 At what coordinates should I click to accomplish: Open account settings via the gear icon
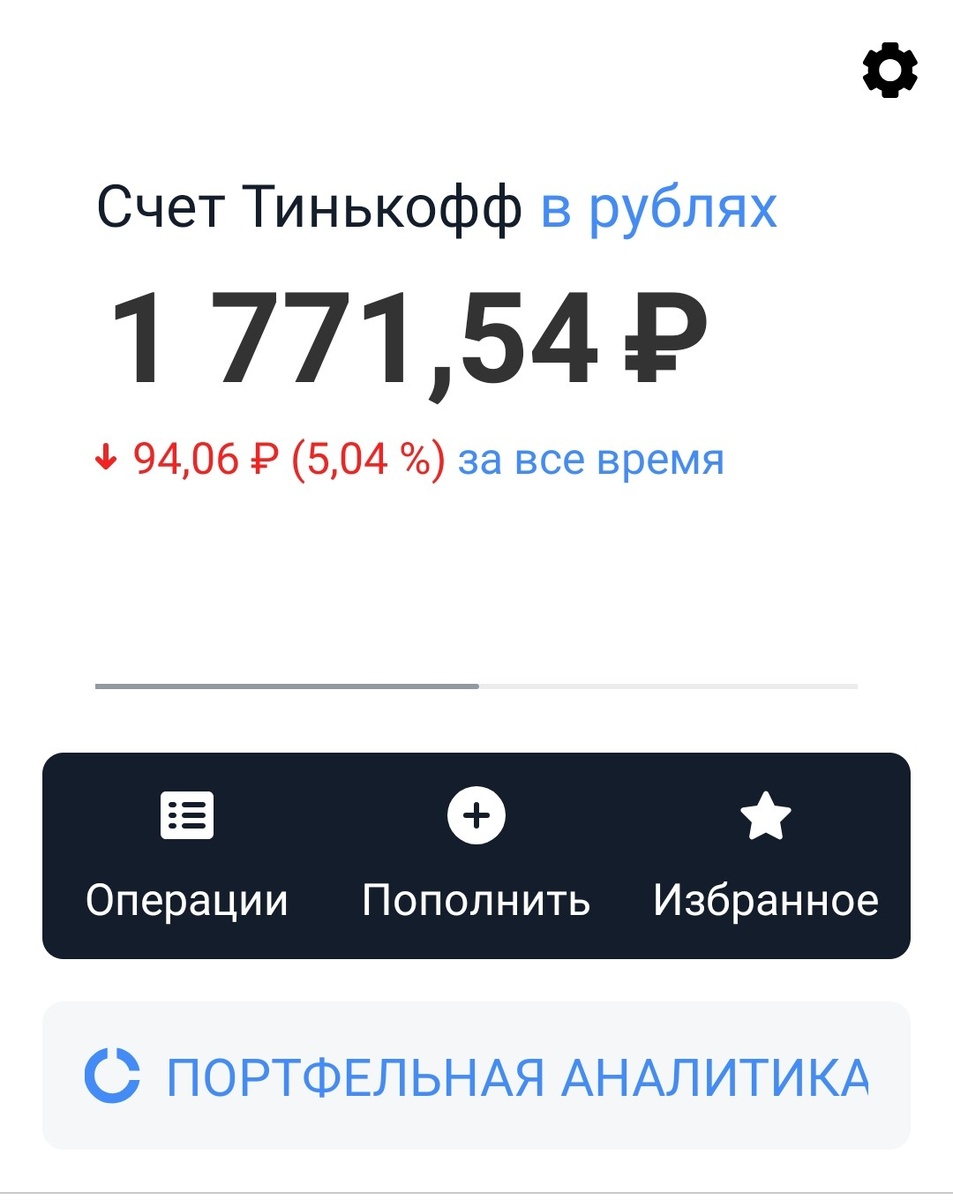888,70
